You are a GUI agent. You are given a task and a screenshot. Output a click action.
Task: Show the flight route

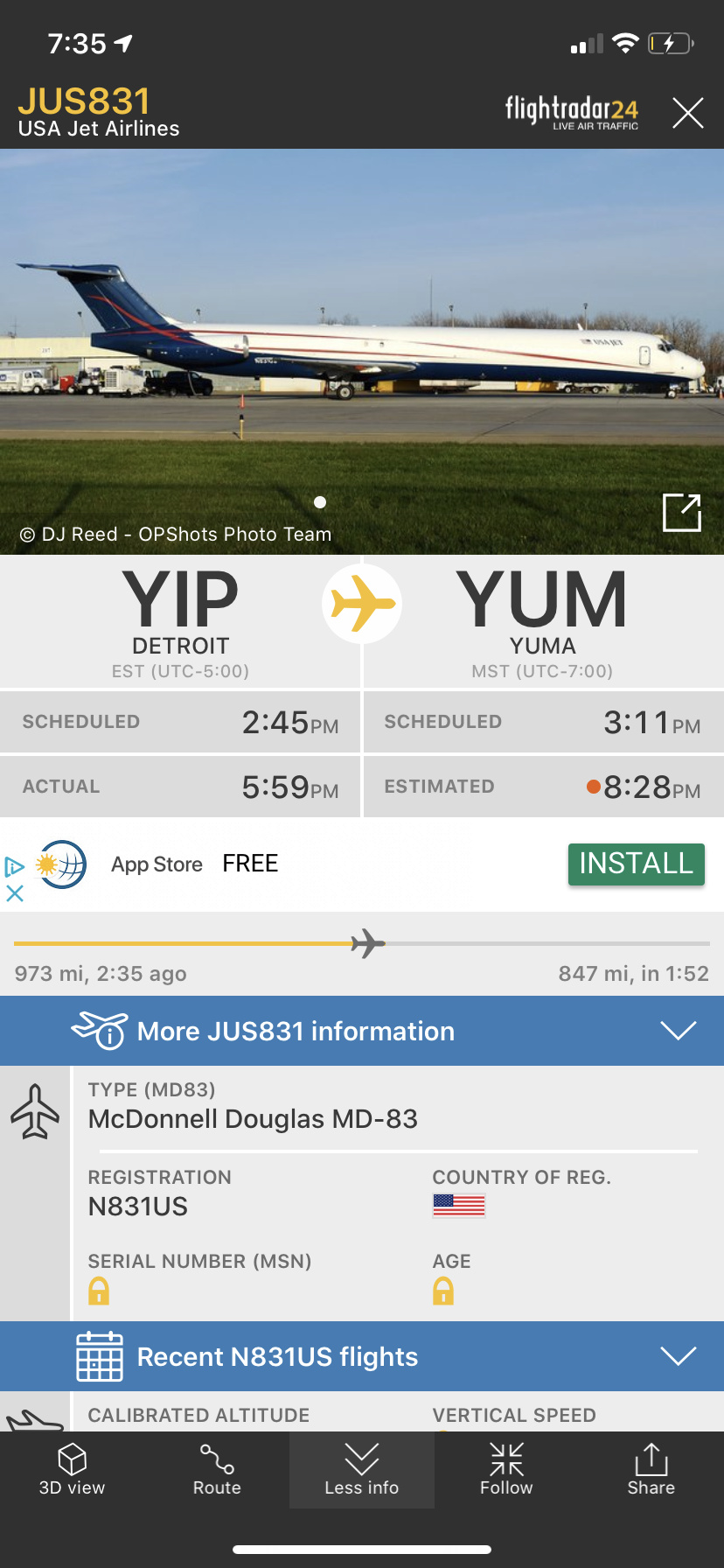(217, 1470)
